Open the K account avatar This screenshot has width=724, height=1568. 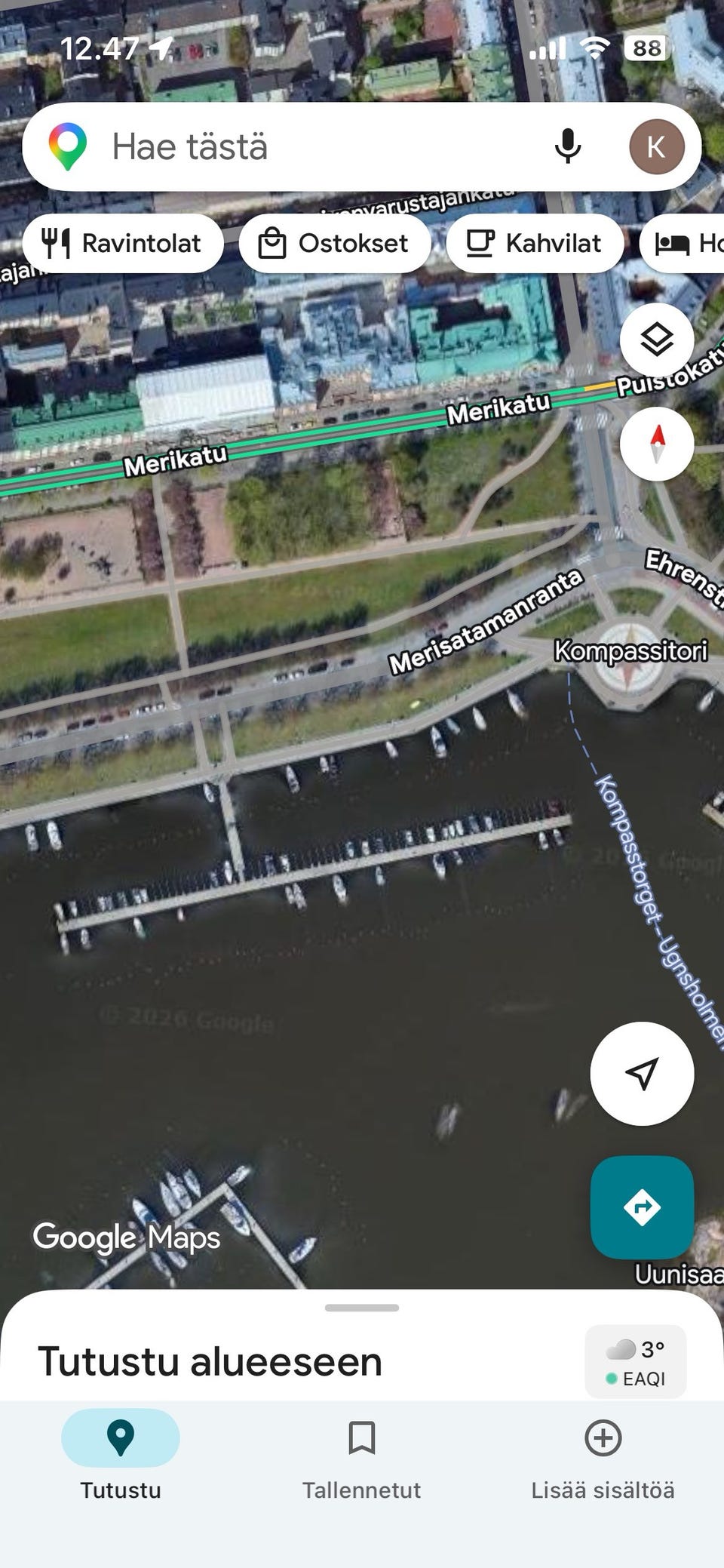[657, 146]
